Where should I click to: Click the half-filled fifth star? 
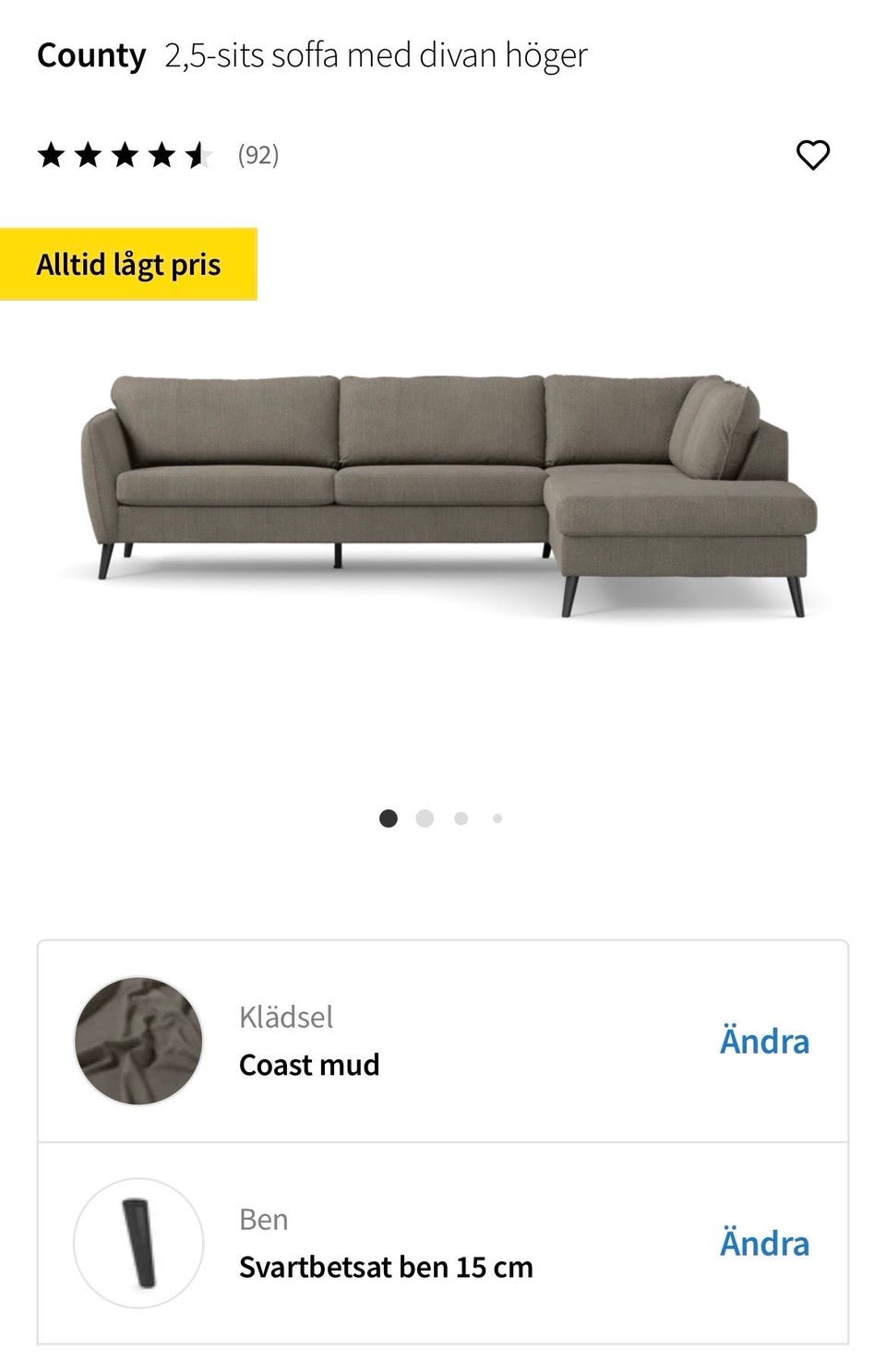[x=196, y=153]
